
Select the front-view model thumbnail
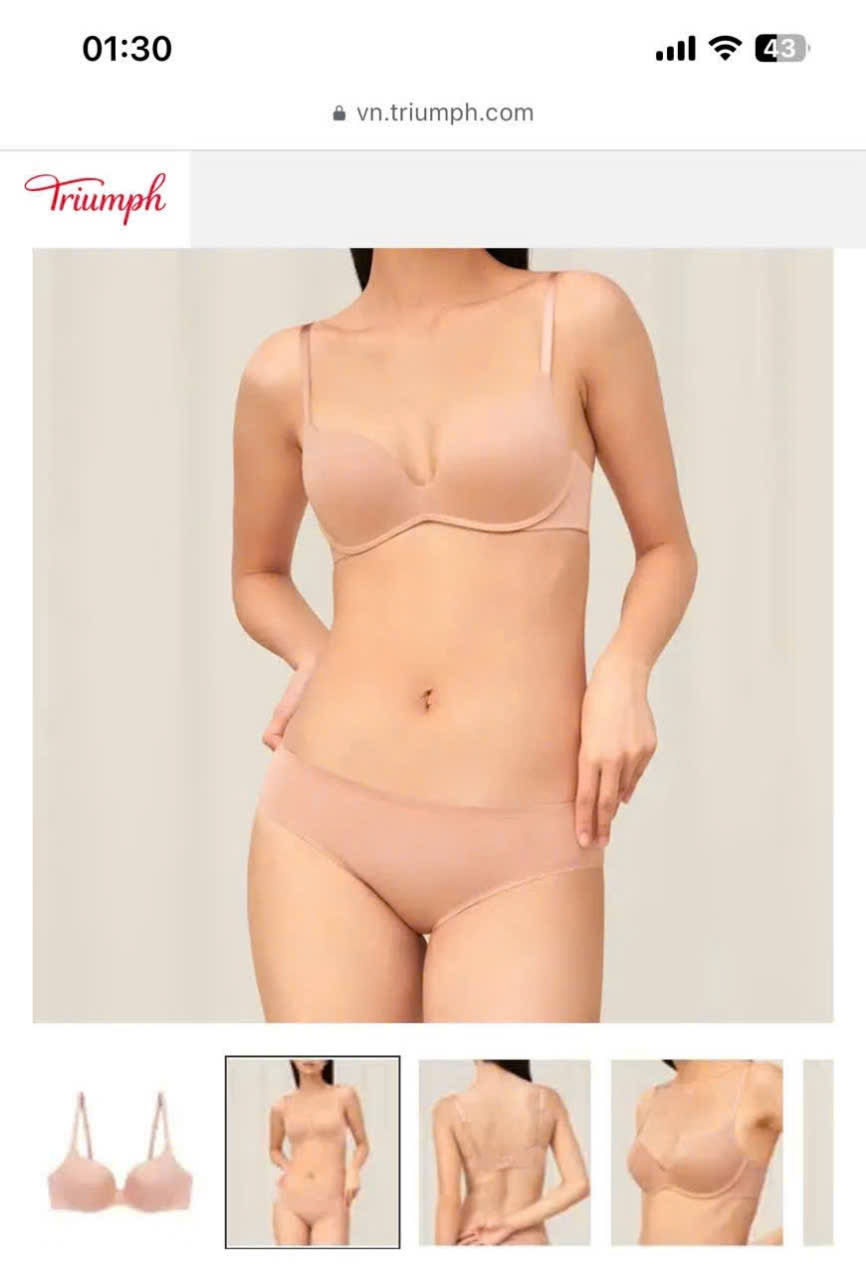point(312,1152)
